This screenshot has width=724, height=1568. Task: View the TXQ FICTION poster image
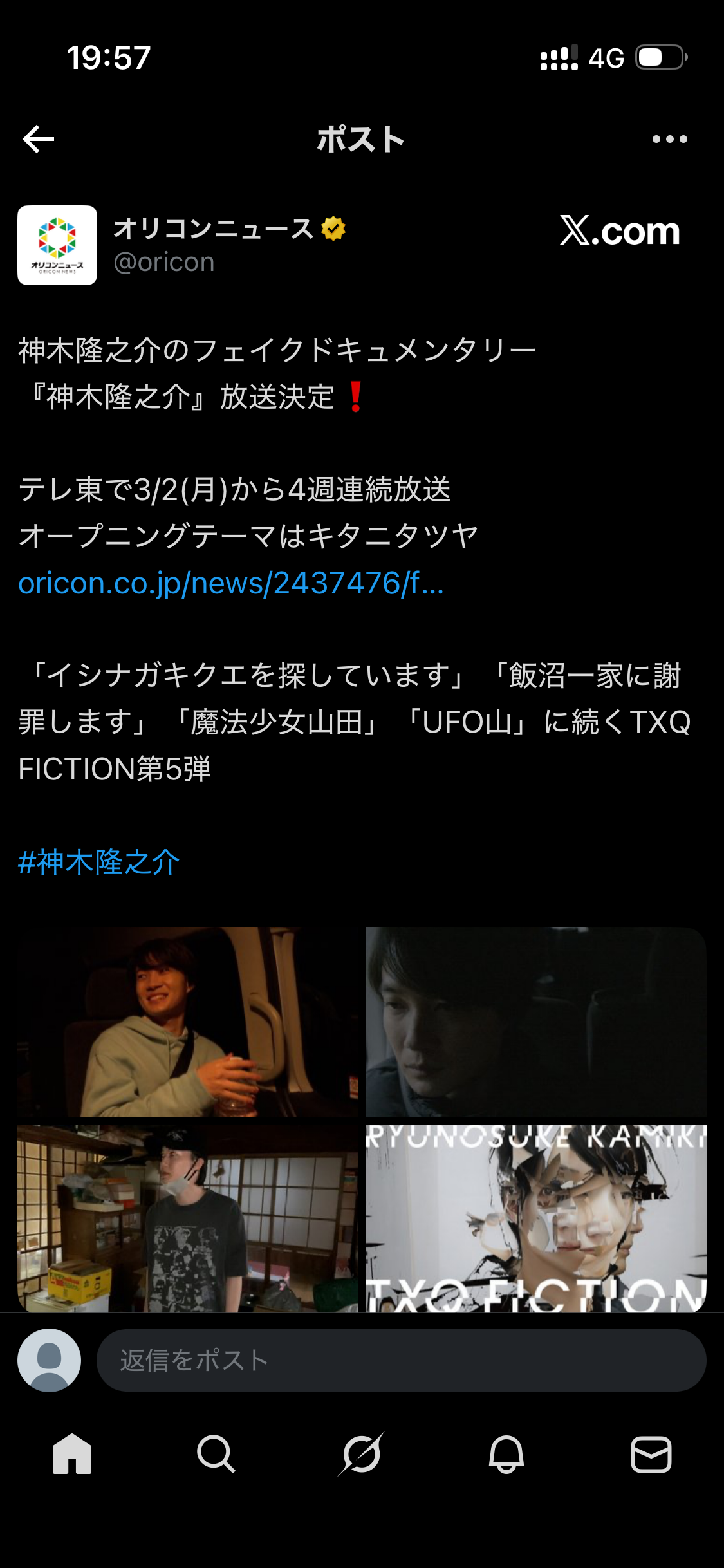pos(536,1218)
